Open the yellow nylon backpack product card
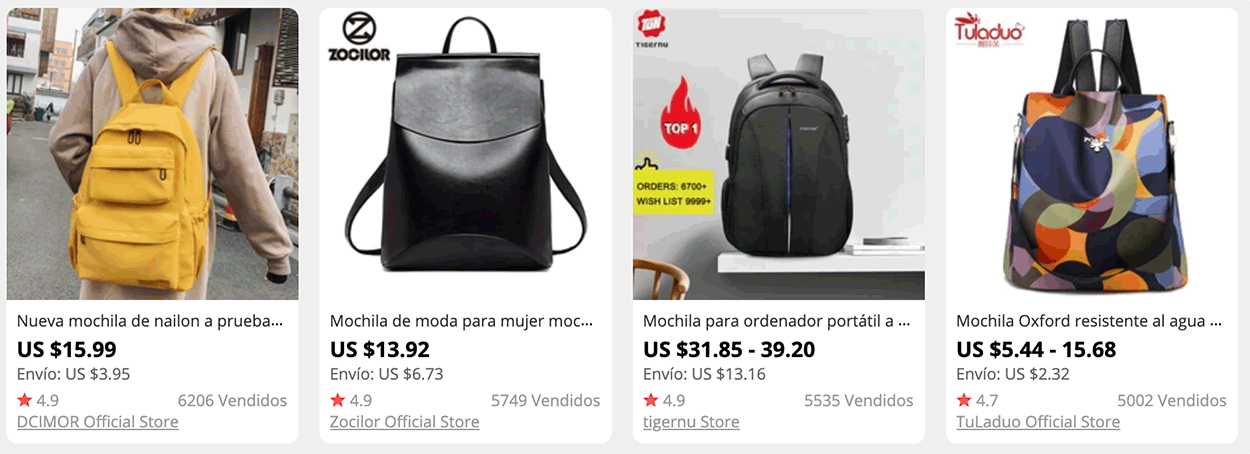This screenshot has height=454, width=1250. click(x=152, y=155)
